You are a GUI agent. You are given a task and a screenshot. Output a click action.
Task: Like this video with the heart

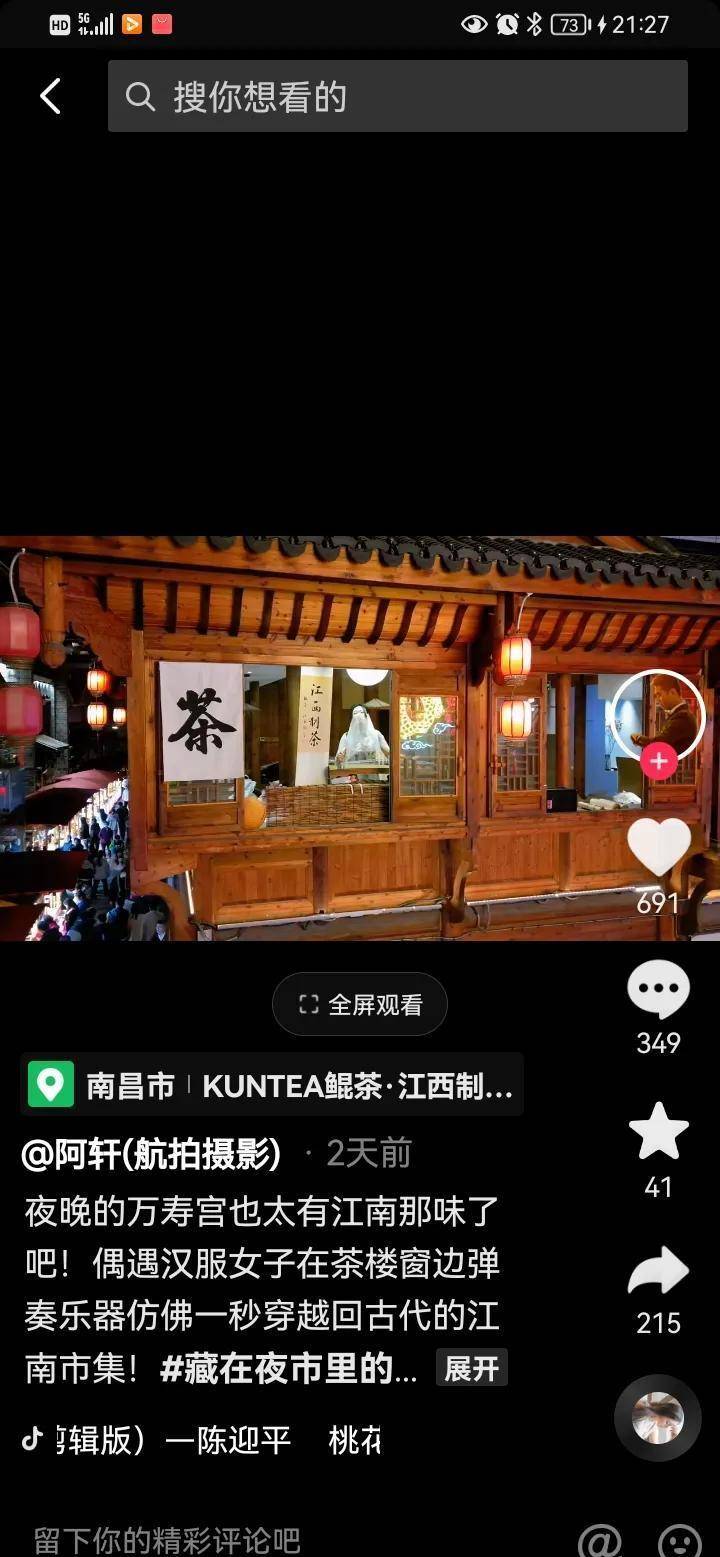pos(658,847)
